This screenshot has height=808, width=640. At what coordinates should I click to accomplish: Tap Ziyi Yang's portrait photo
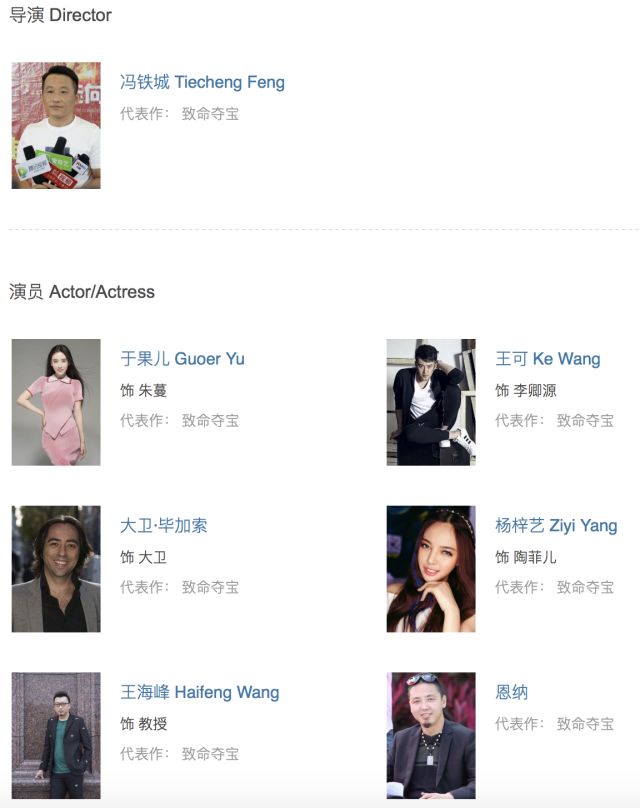pyautogui.click(x=431, y=569)
